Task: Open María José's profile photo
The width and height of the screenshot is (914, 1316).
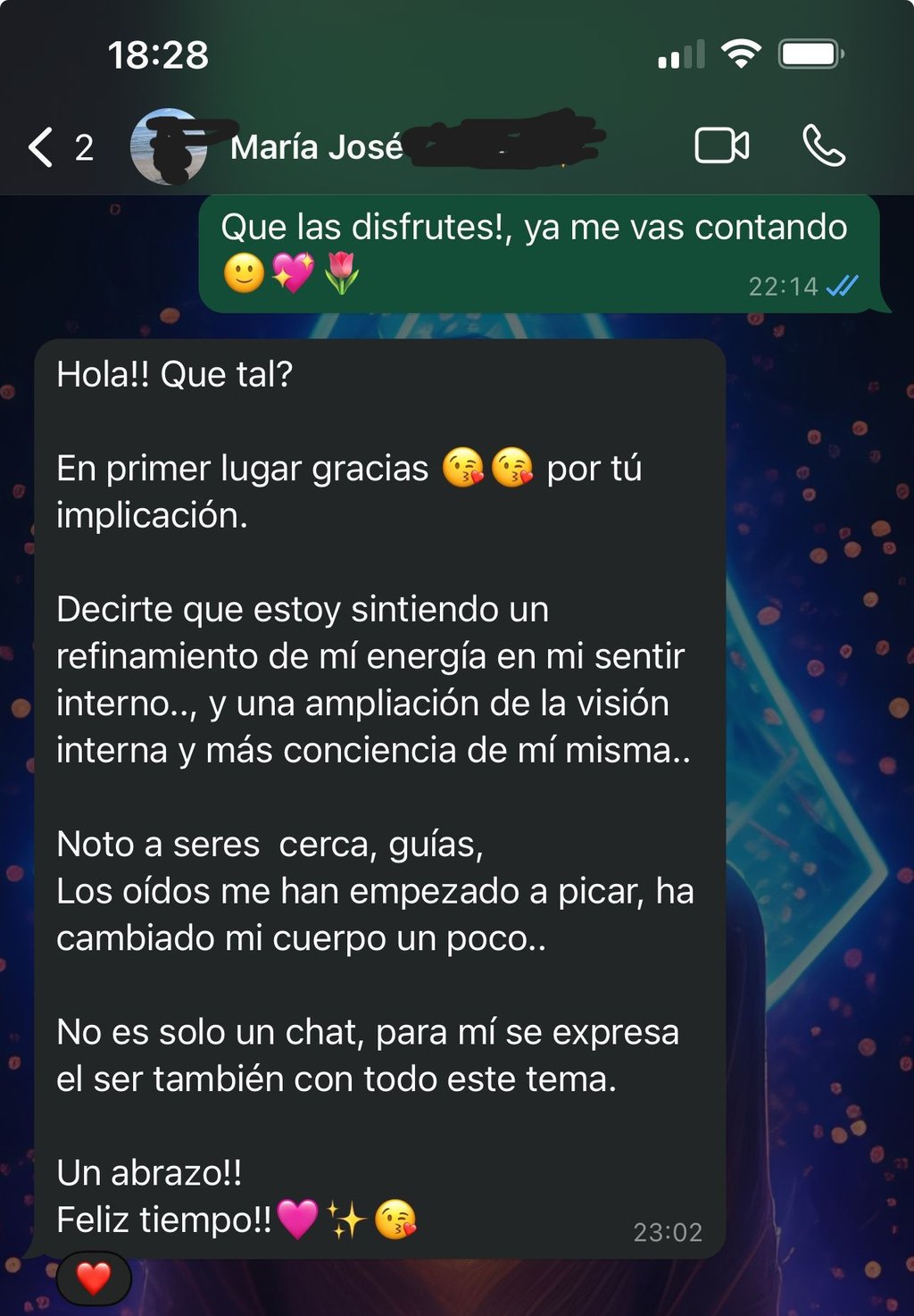Action: 168,147
